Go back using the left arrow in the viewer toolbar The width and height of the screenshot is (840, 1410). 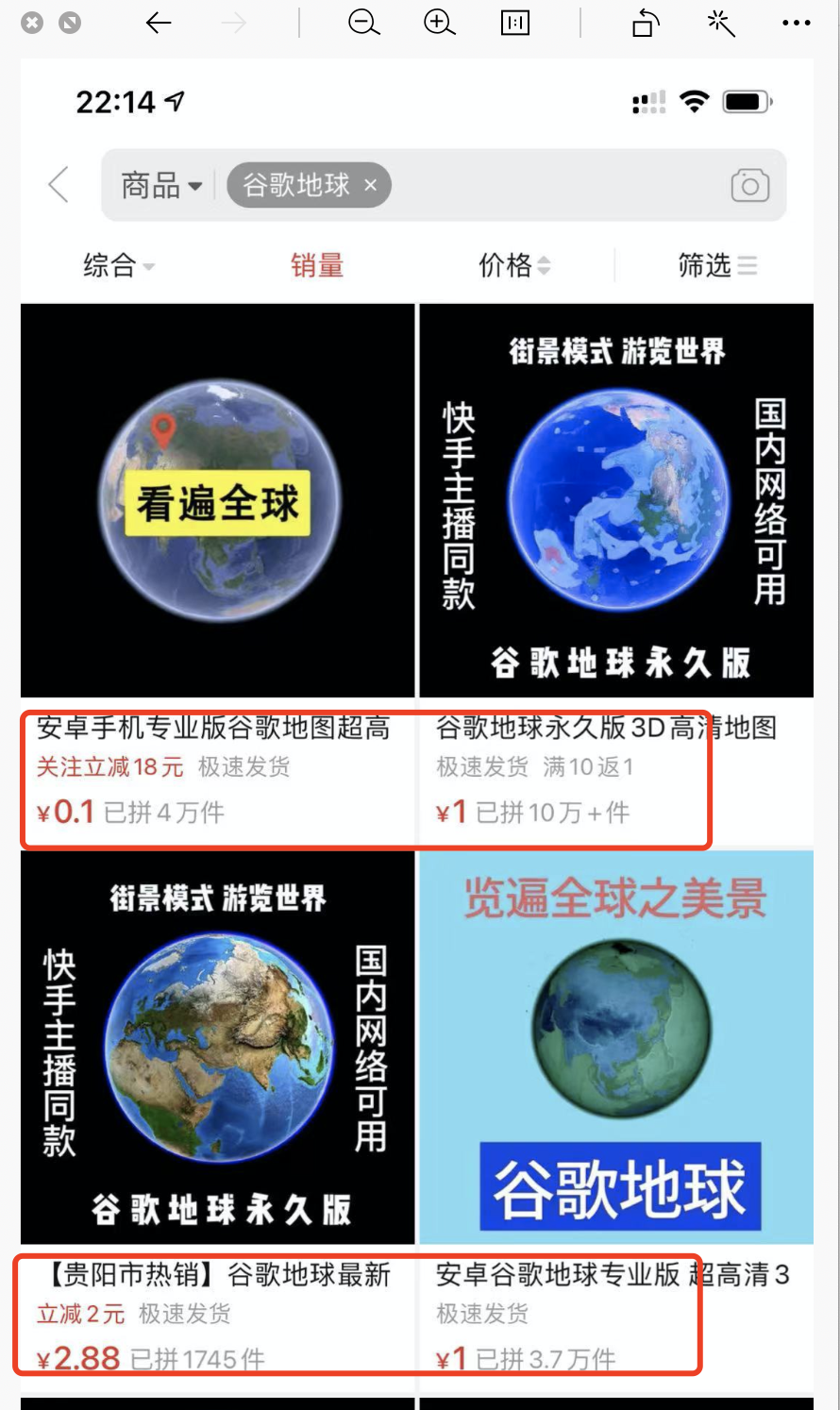(159, 23)
